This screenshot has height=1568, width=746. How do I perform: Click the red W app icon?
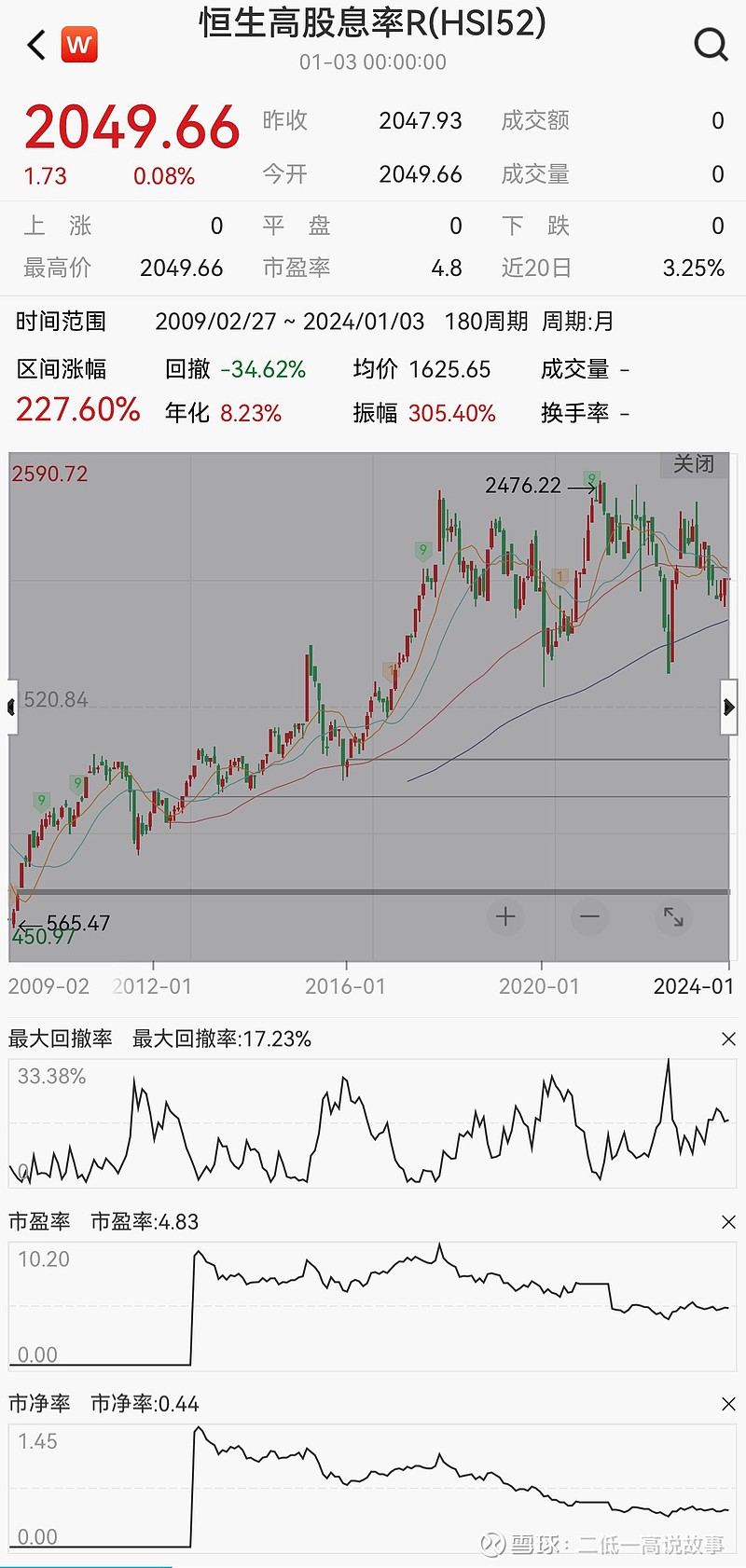coord(78,44)
